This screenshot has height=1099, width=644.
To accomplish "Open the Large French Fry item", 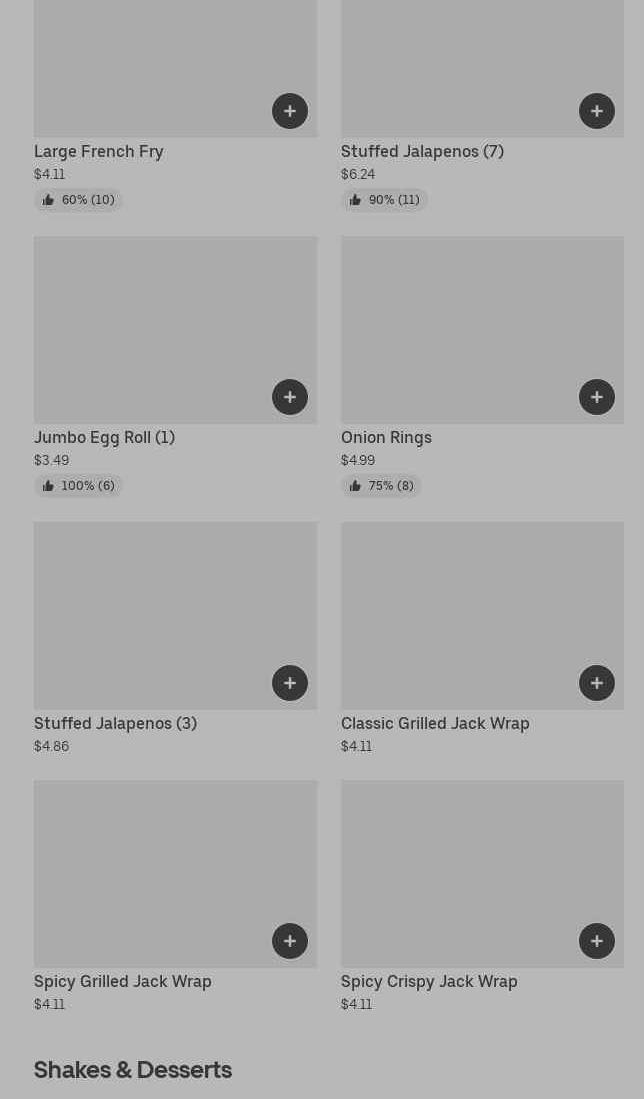I will (x=99, y=151).
